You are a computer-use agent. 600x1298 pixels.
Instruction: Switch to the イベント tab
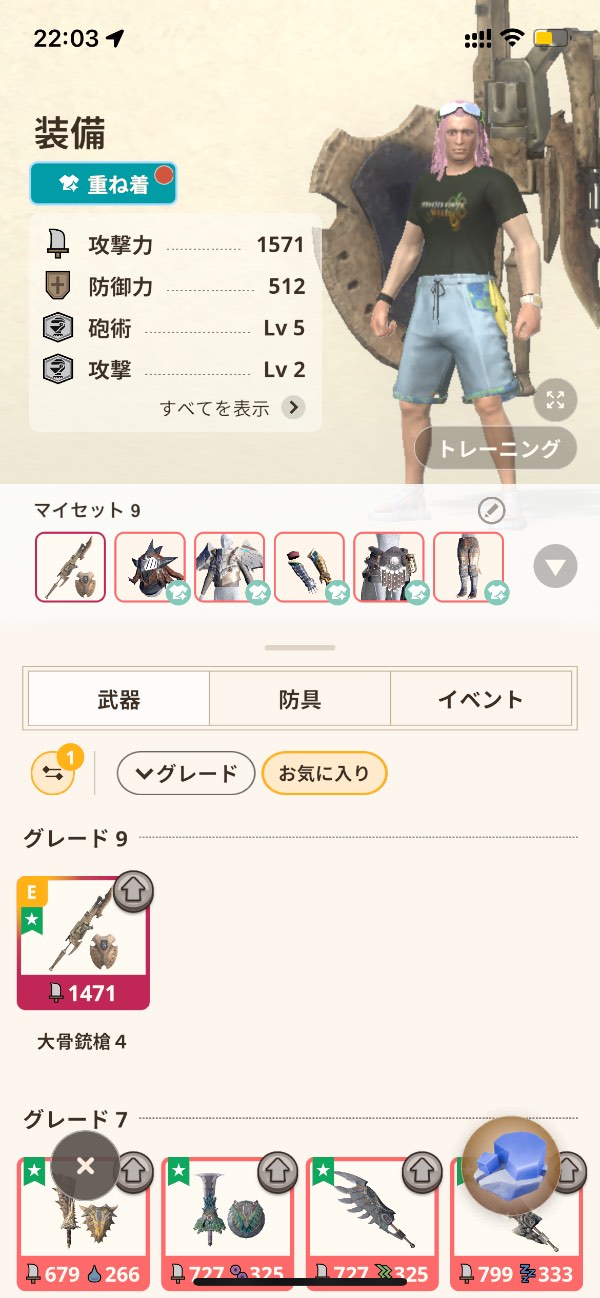pos(480,699)
